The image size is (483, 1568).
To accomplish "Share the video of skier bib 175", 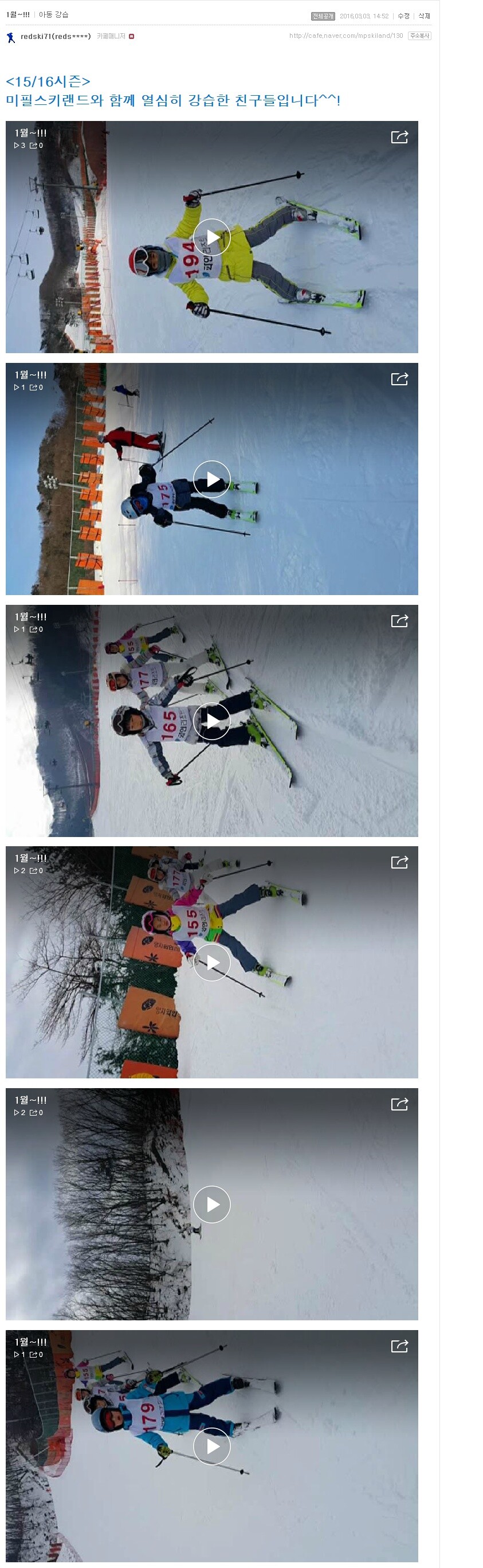I will 399,378.
